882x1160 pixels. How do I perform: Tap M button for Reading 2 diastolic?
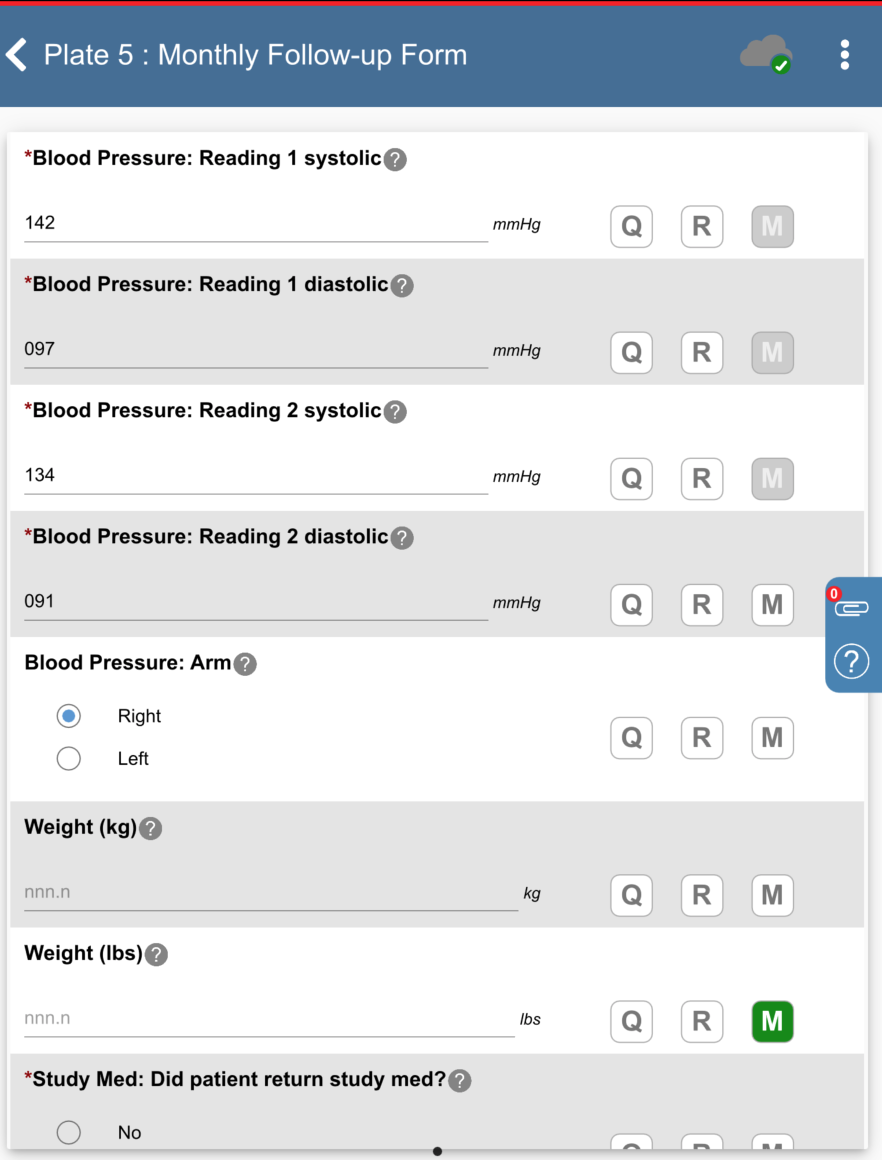(x=772, y=605)
